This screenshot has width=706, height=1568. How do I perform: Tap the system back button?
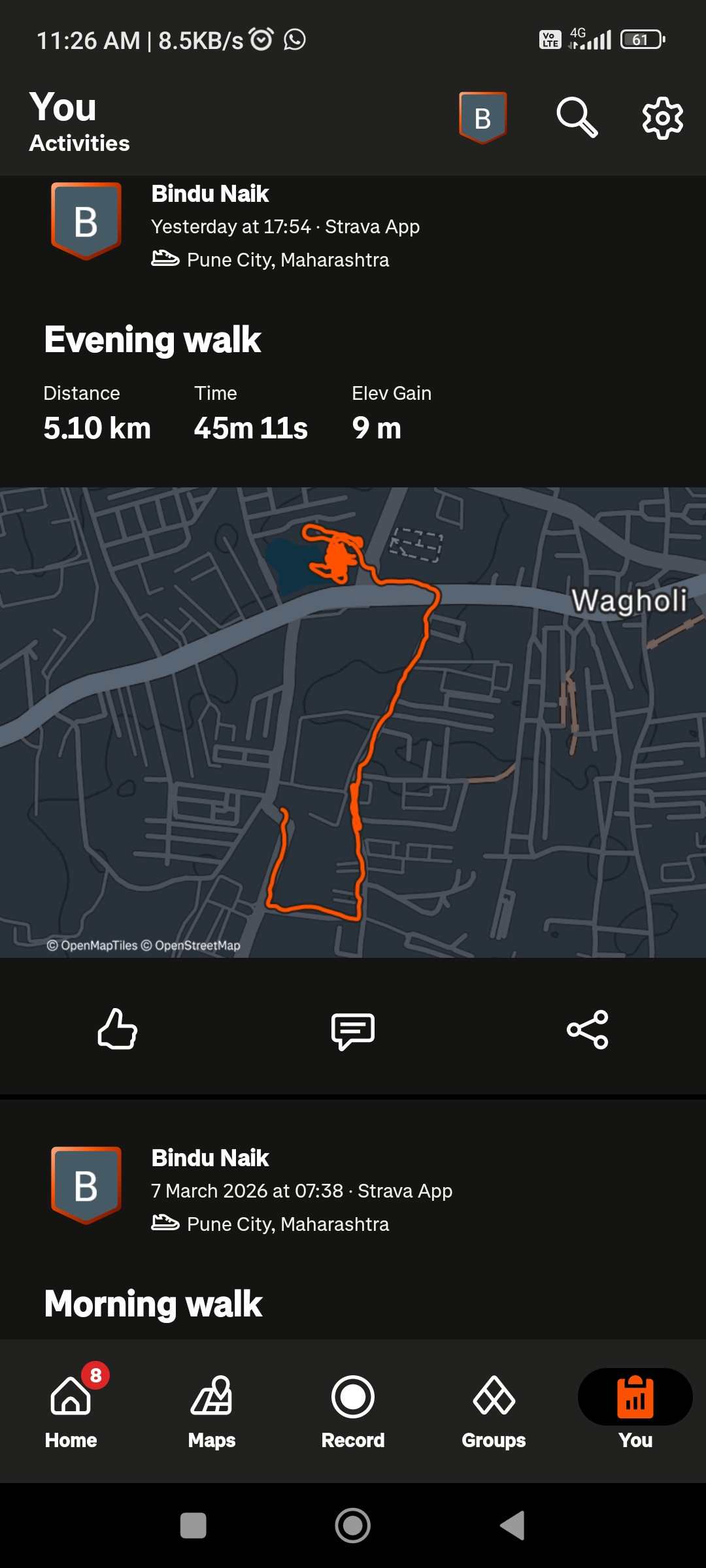pos(513,1526)
